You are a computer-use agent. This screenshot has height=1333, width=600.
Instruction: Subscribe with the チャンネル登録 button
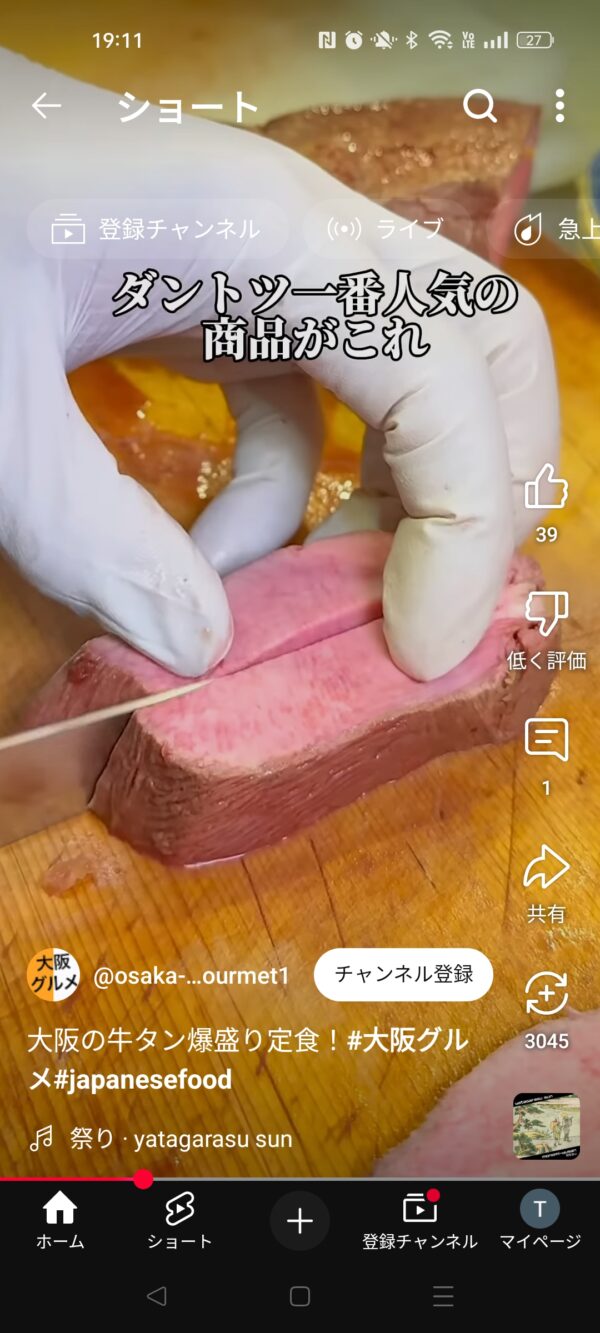coord(403,975)
